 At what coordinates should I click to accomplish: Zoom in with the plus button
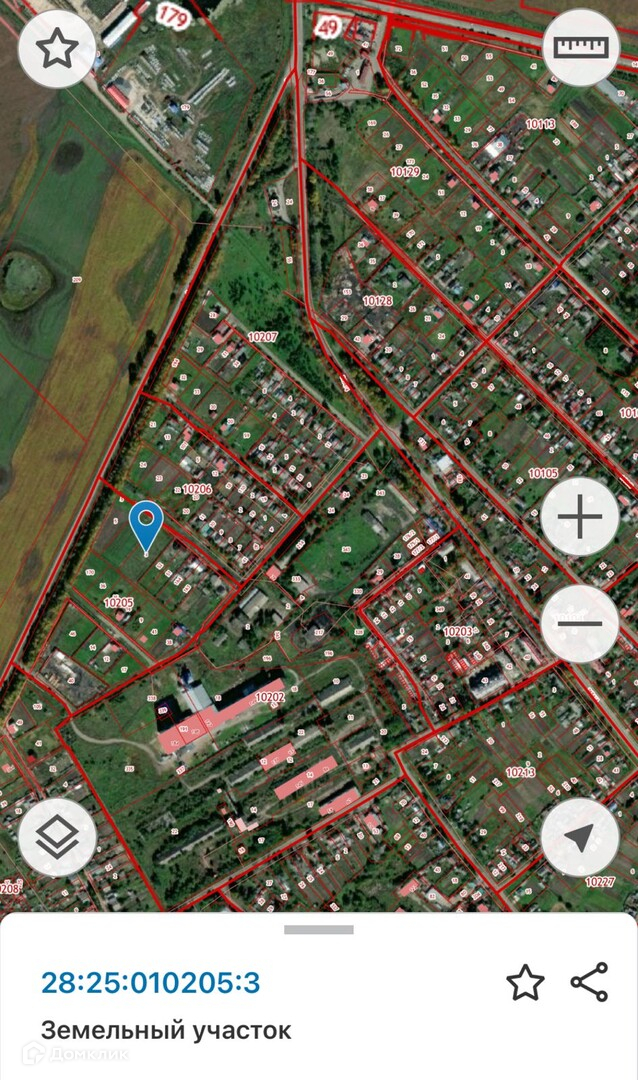[x=580, y=518]
